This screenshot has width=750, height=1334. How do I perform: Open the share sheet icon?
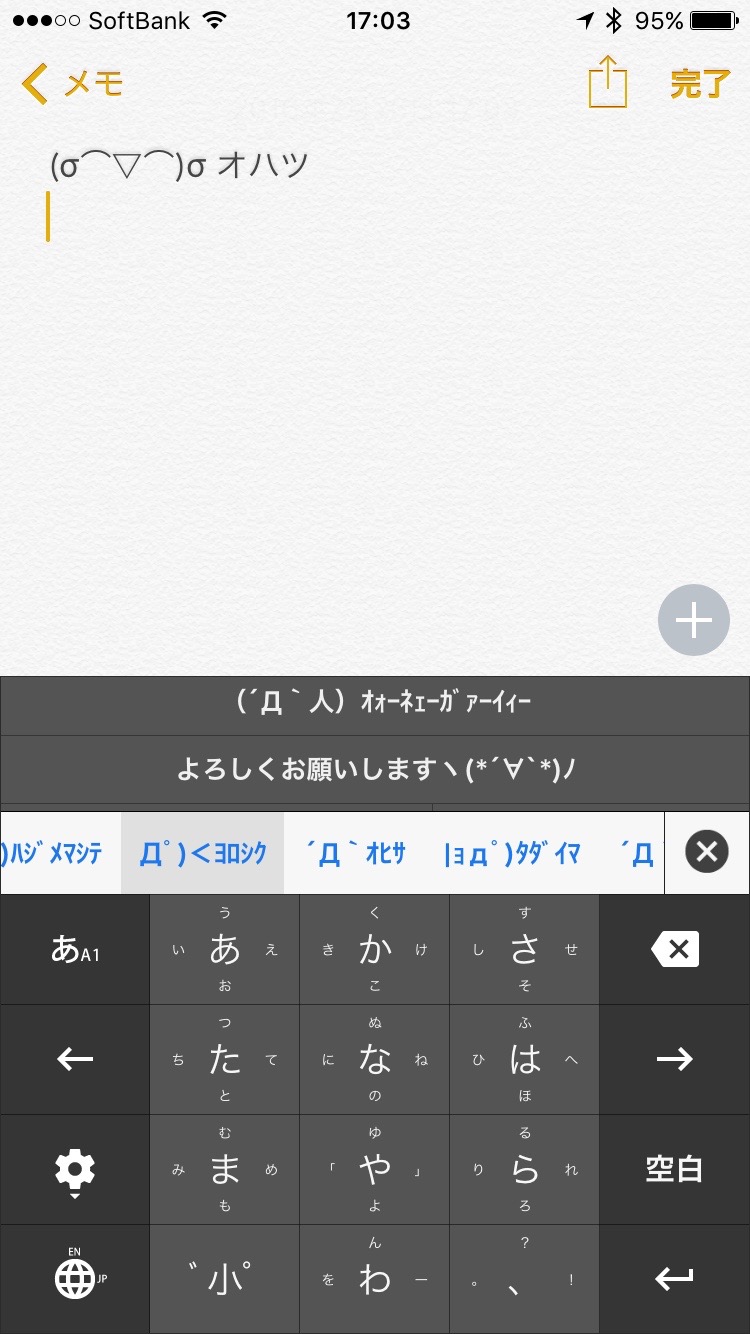coord(607,82)
